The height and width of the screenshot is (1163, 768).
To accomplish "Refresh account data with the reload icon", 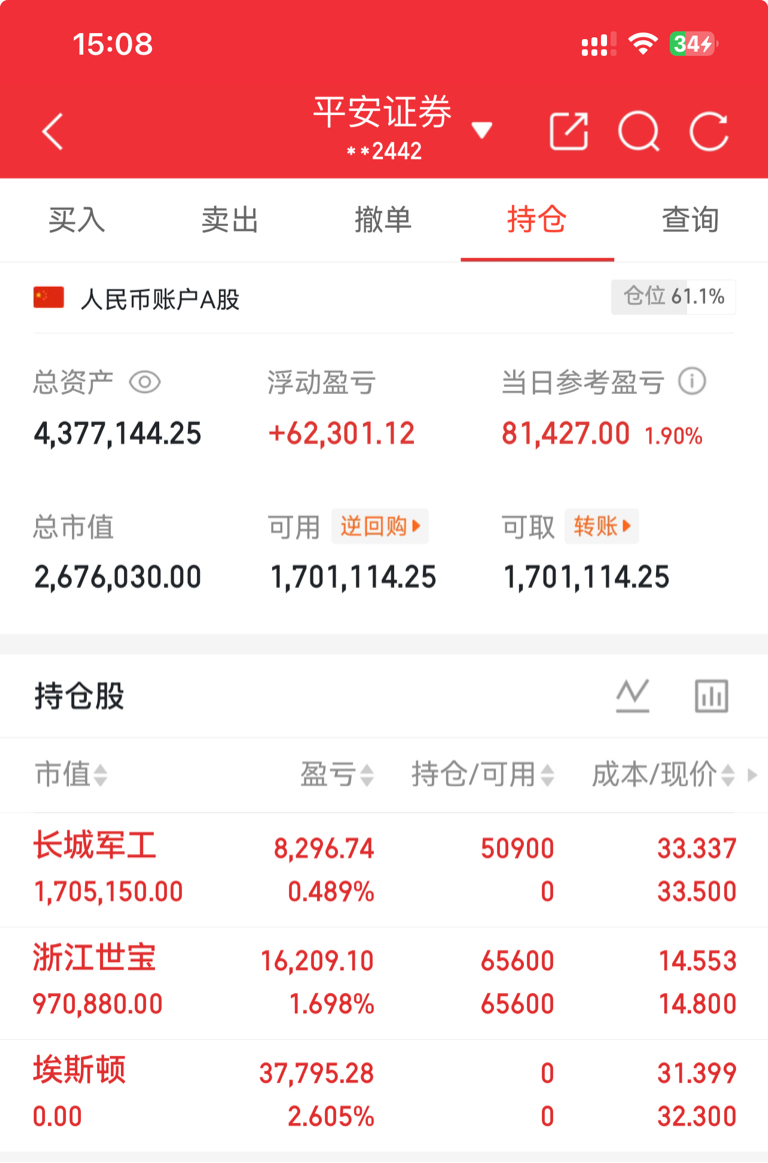I will (x=709, y=131).
